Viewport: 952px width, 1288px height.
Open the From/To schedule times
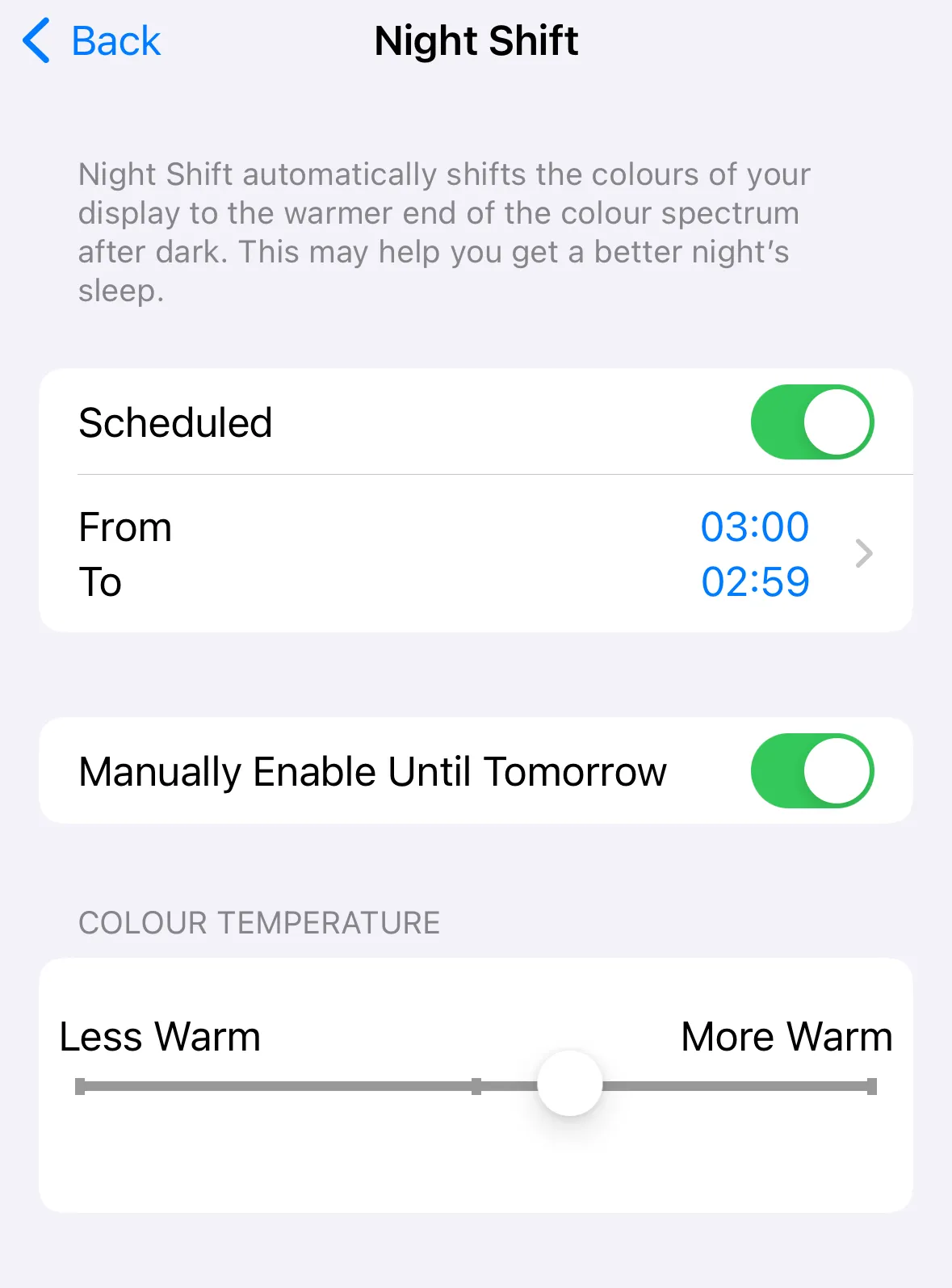[x=476, y=554]
